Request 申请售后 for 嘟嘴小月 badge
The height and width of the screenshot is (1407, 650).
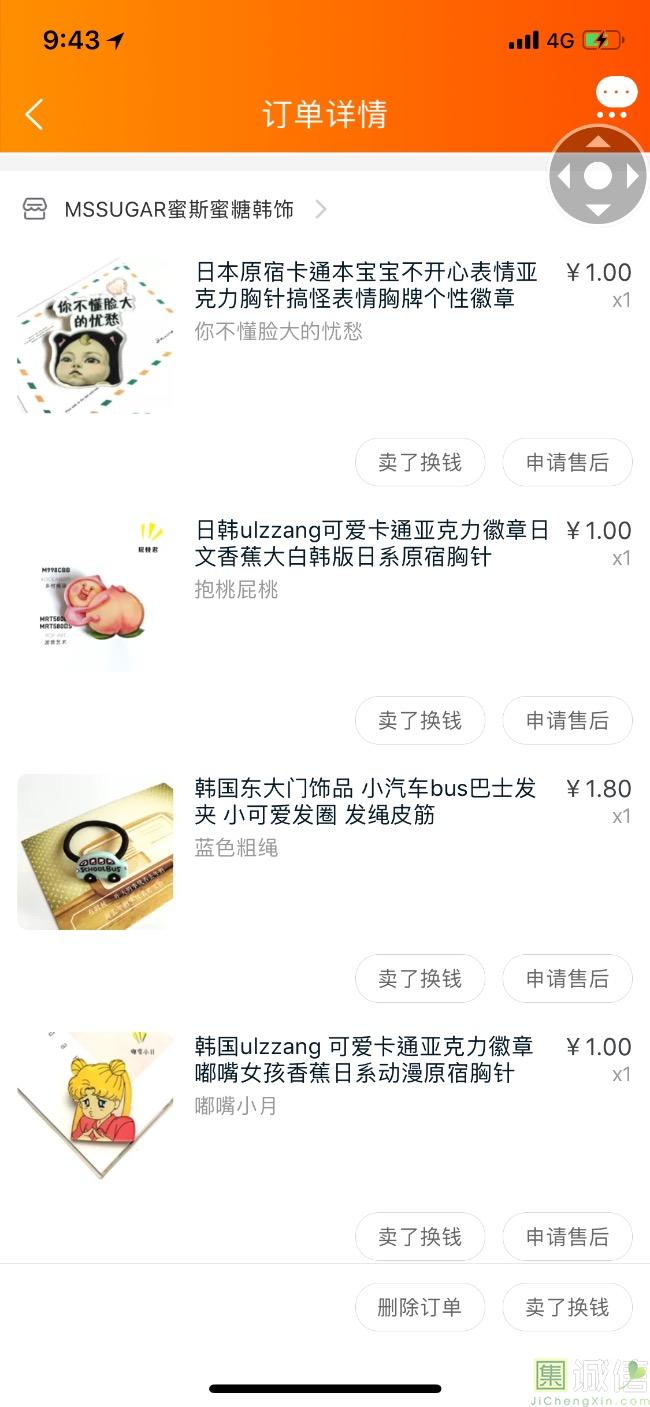point(567,1236)
